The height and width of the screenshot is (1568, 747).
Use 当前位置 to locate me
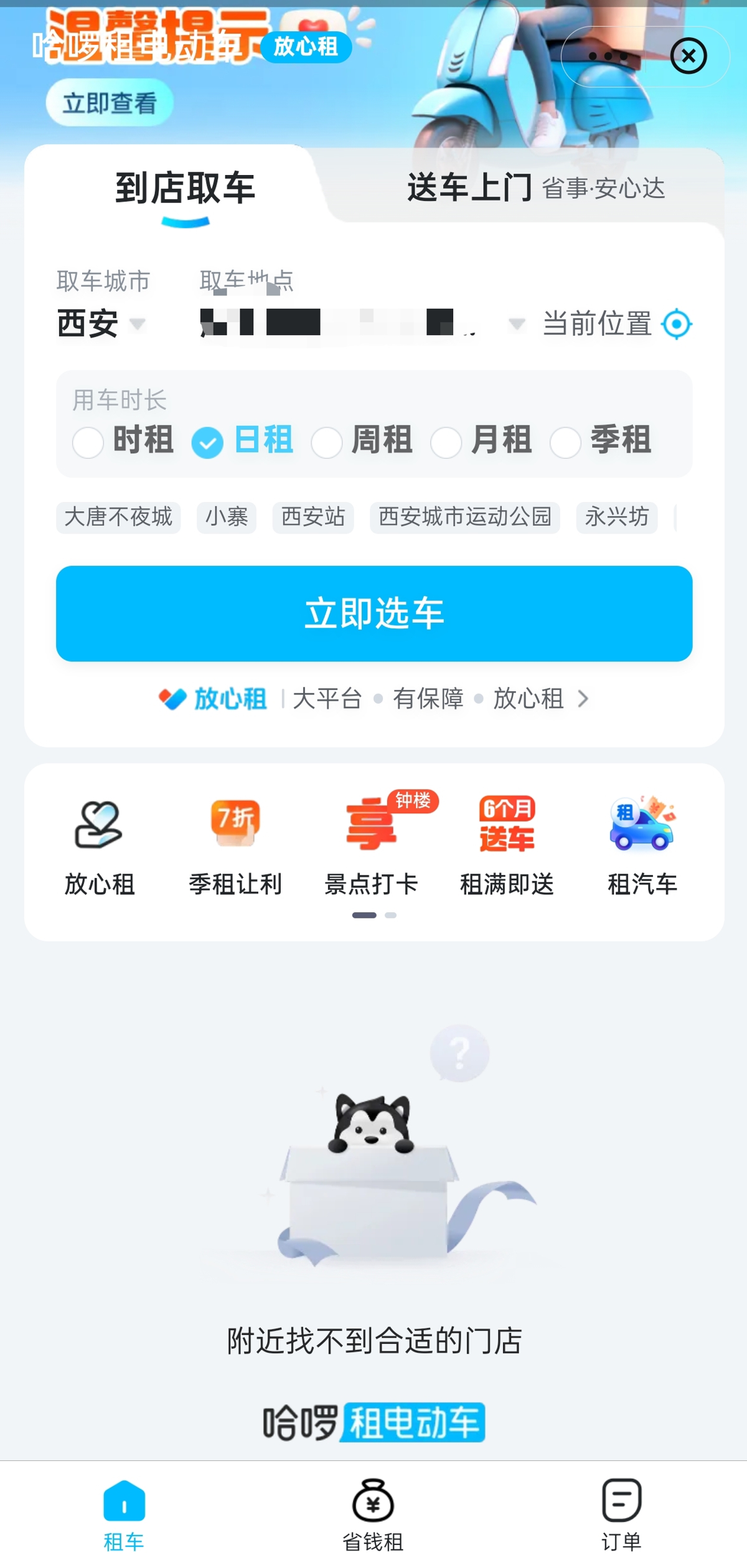616,324
